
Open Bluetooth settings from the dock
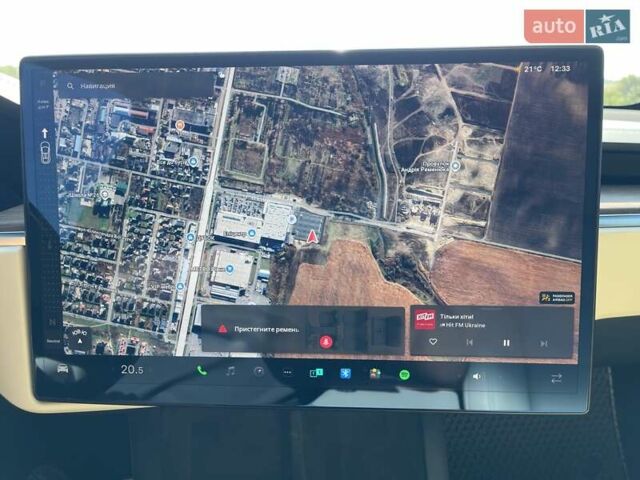(345, 373)
